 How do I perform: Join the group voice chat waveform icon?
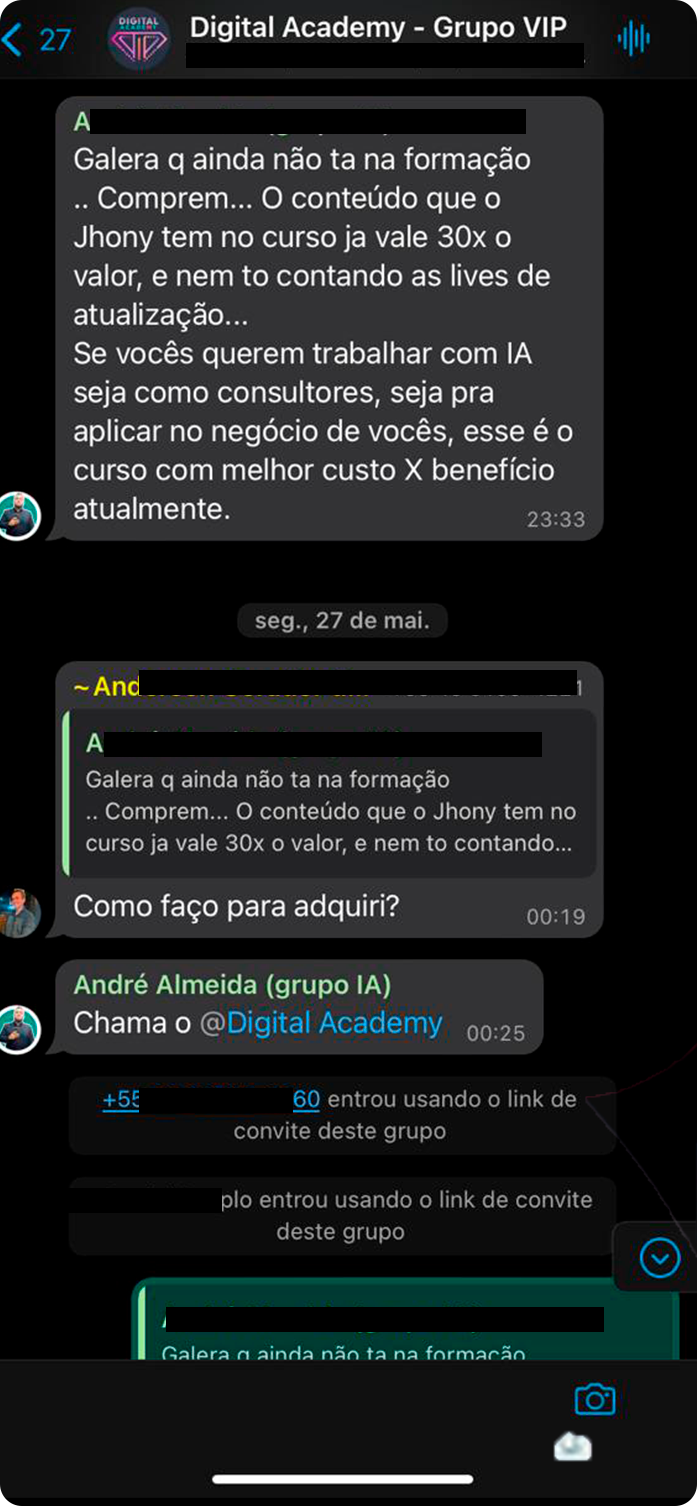(634, 39)
